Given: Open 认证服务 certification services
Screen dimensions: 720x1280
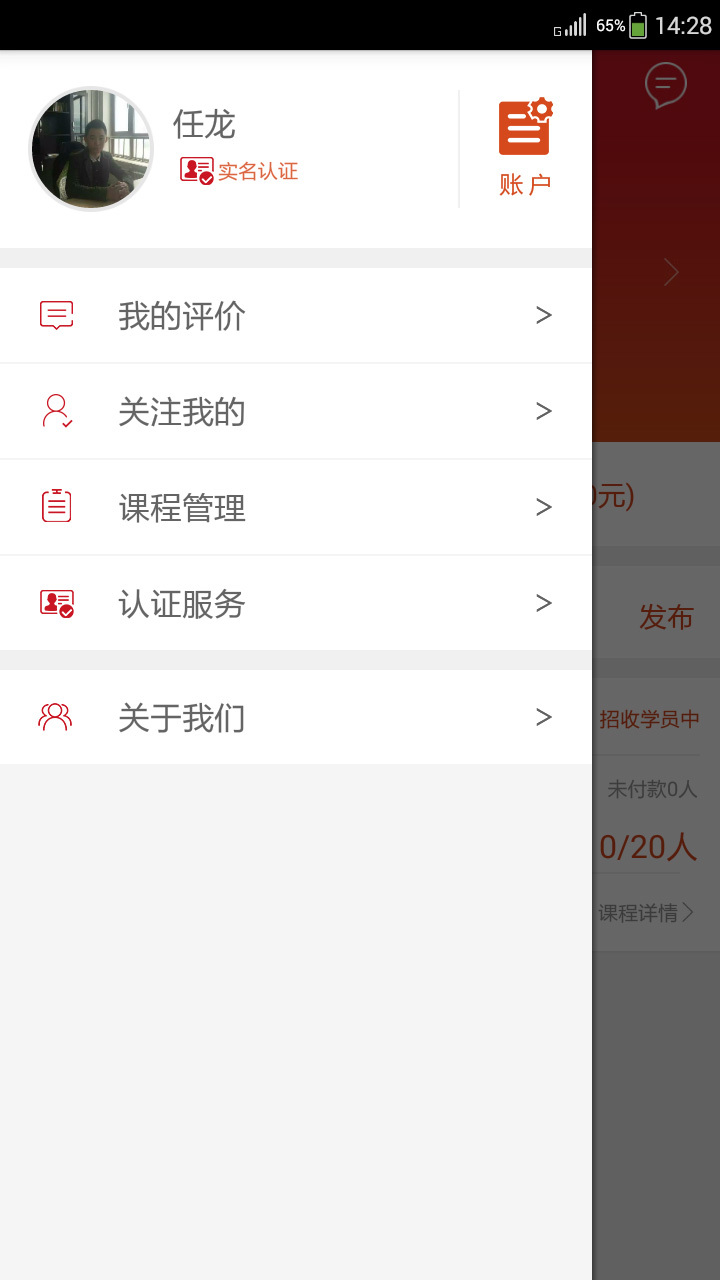Looking at the screenshot, I should [x=295, y=604].
